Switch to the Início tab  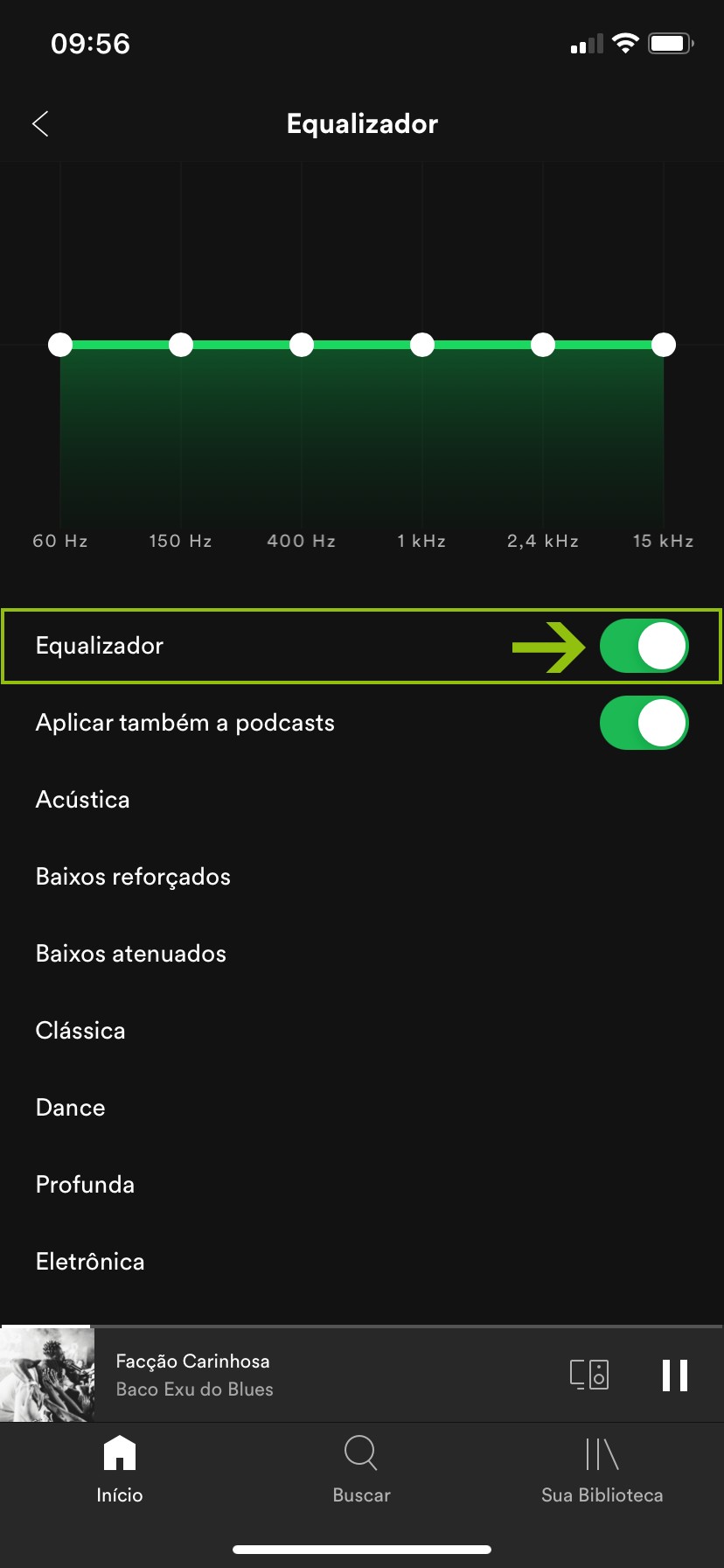pos(120,1470)
